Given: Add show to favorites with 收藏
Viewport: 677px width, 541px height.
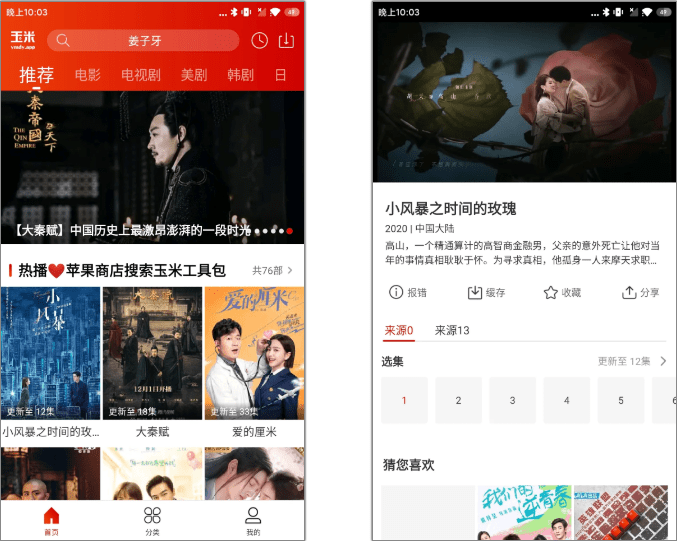Looking at the screenshot, I should point(561,293).
